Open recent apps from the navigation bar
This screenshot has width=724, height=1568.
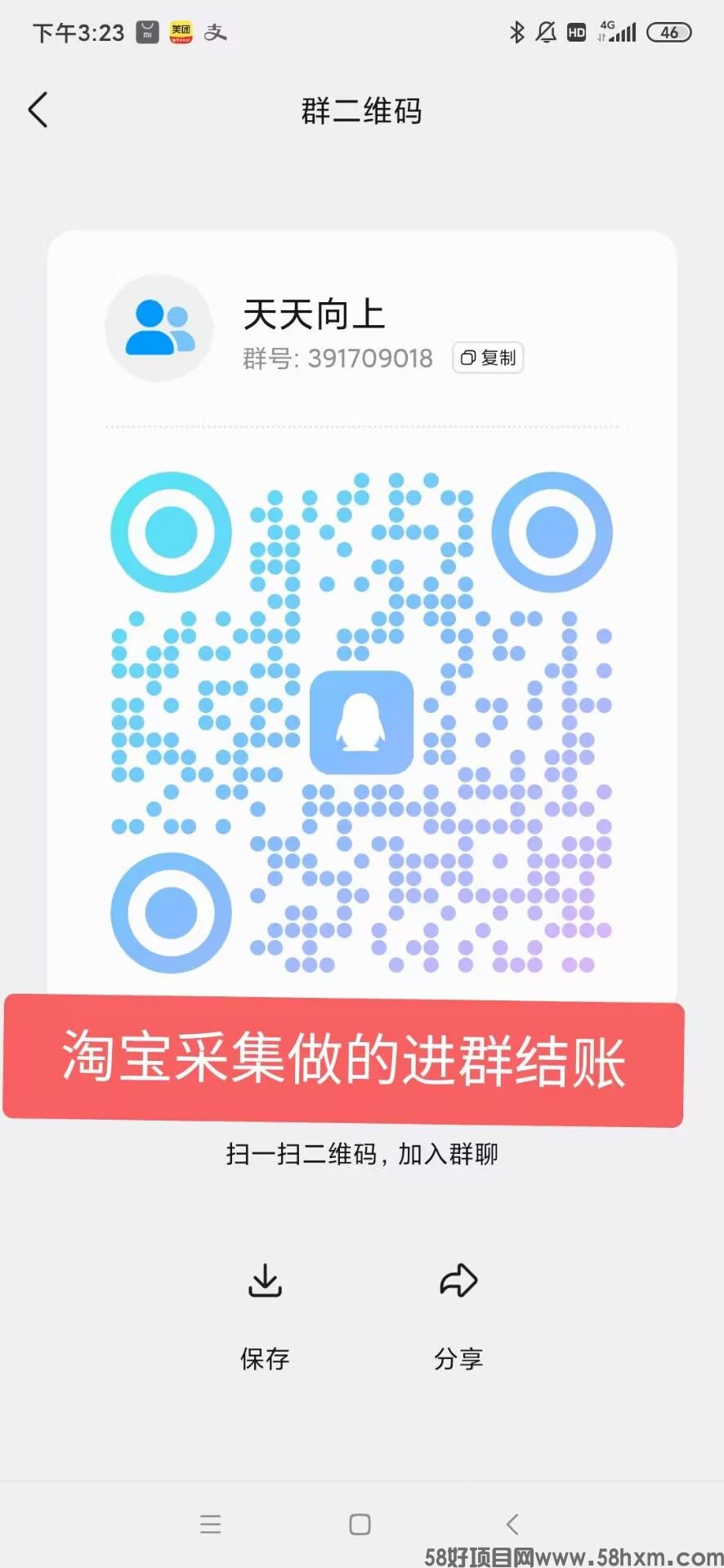(x=211, y=1524)
